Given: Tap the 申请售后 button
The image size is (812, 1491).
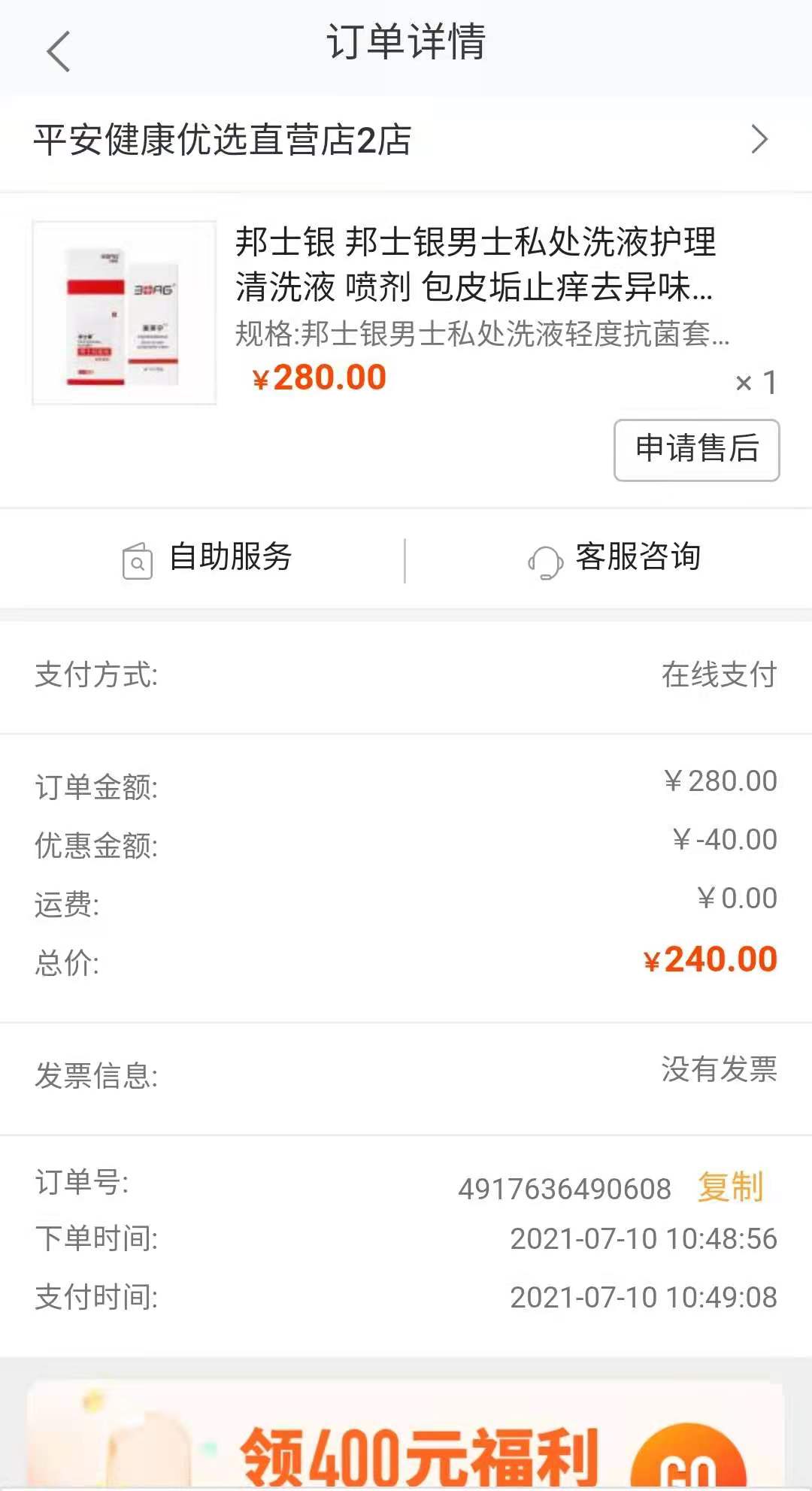Looking at the screenshot, I should click(x=696, y=450).
